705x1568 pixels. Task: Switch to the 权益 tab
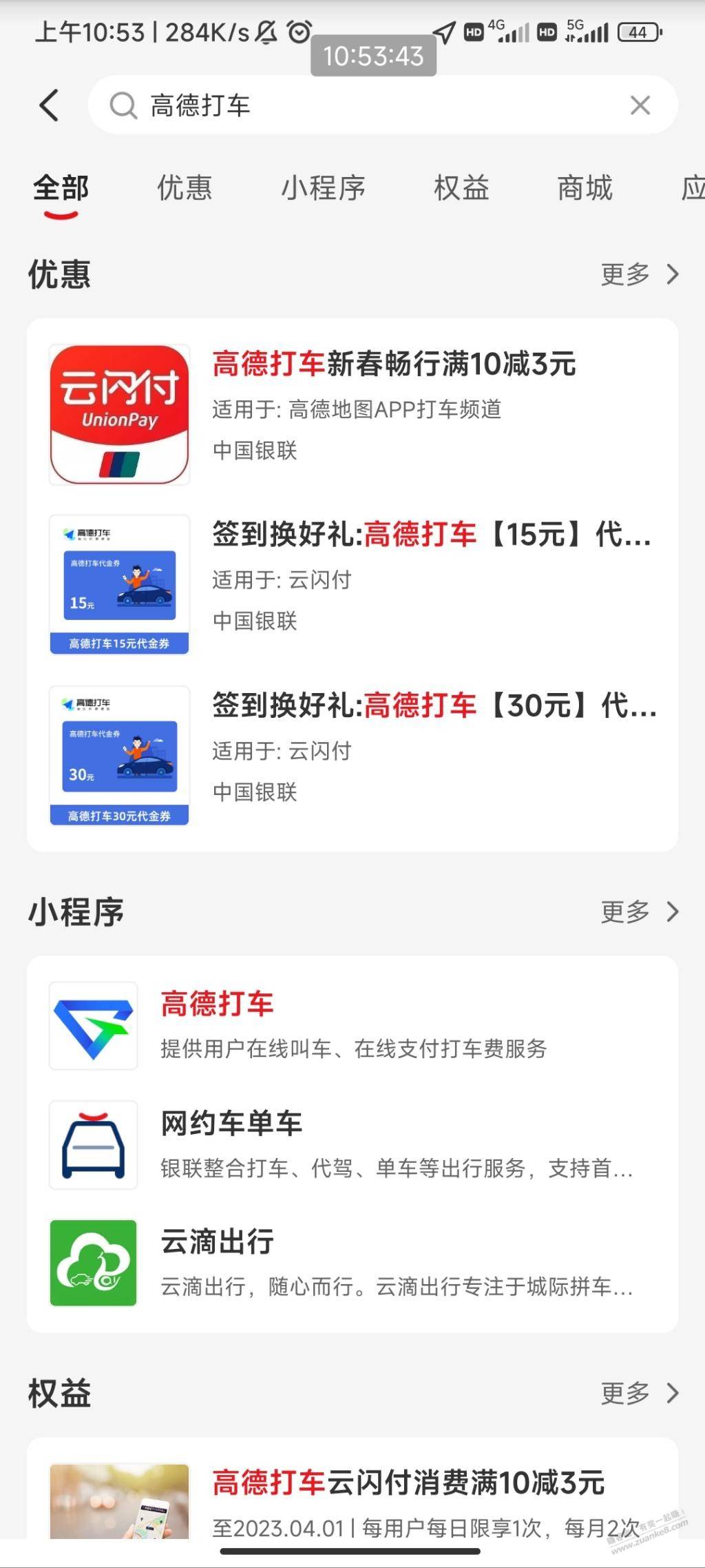click(461, 188)
